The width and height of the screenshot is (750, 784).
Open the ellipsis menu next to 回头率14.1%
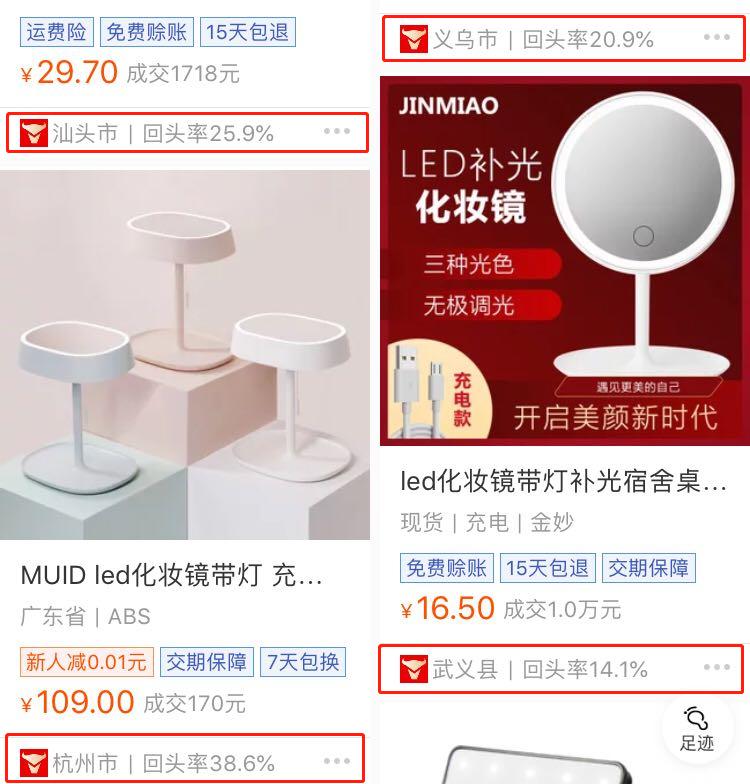tap(716, 669)
